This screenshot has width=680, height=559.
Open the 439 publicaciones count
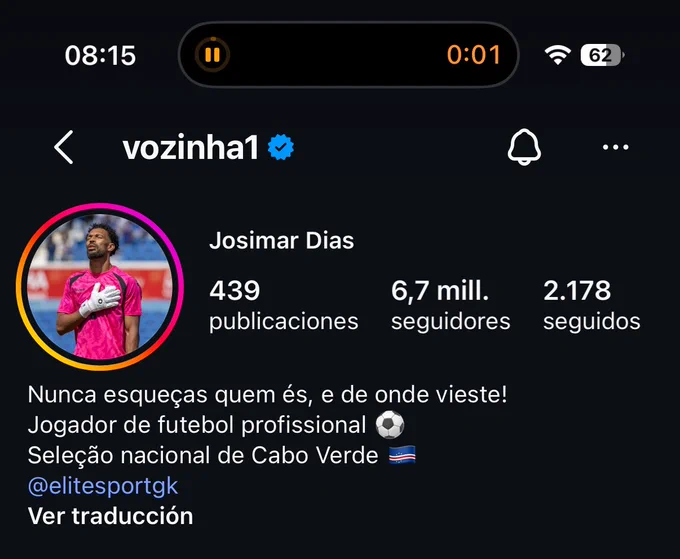coord(284,305)
